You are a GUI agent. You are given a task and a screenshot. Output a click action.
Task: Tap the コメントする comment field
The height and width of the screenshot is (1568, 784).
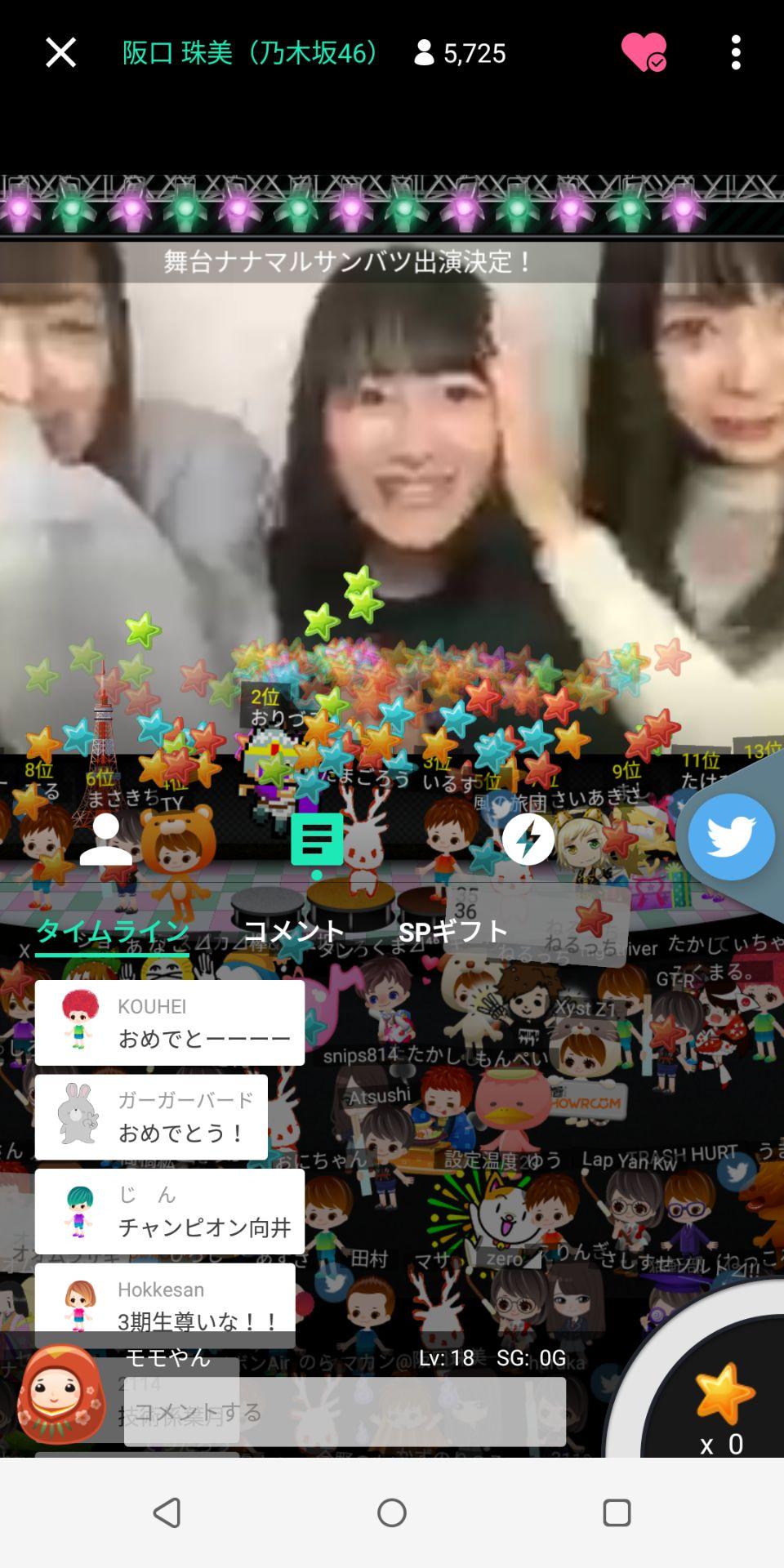click(345, 1412)
